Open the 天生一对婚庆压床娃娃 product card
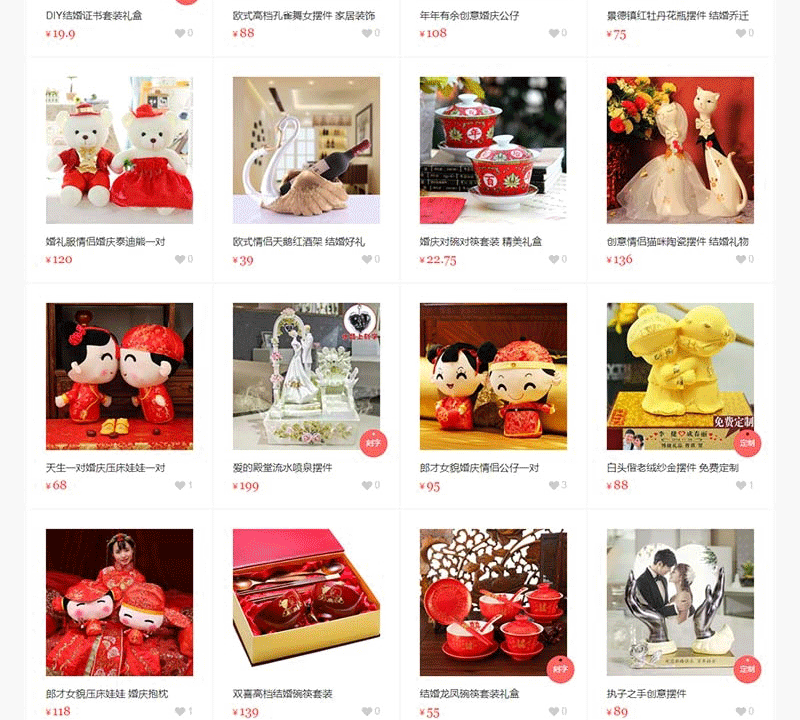The width and height of the screenshot is (800, 720). (119, 376)
